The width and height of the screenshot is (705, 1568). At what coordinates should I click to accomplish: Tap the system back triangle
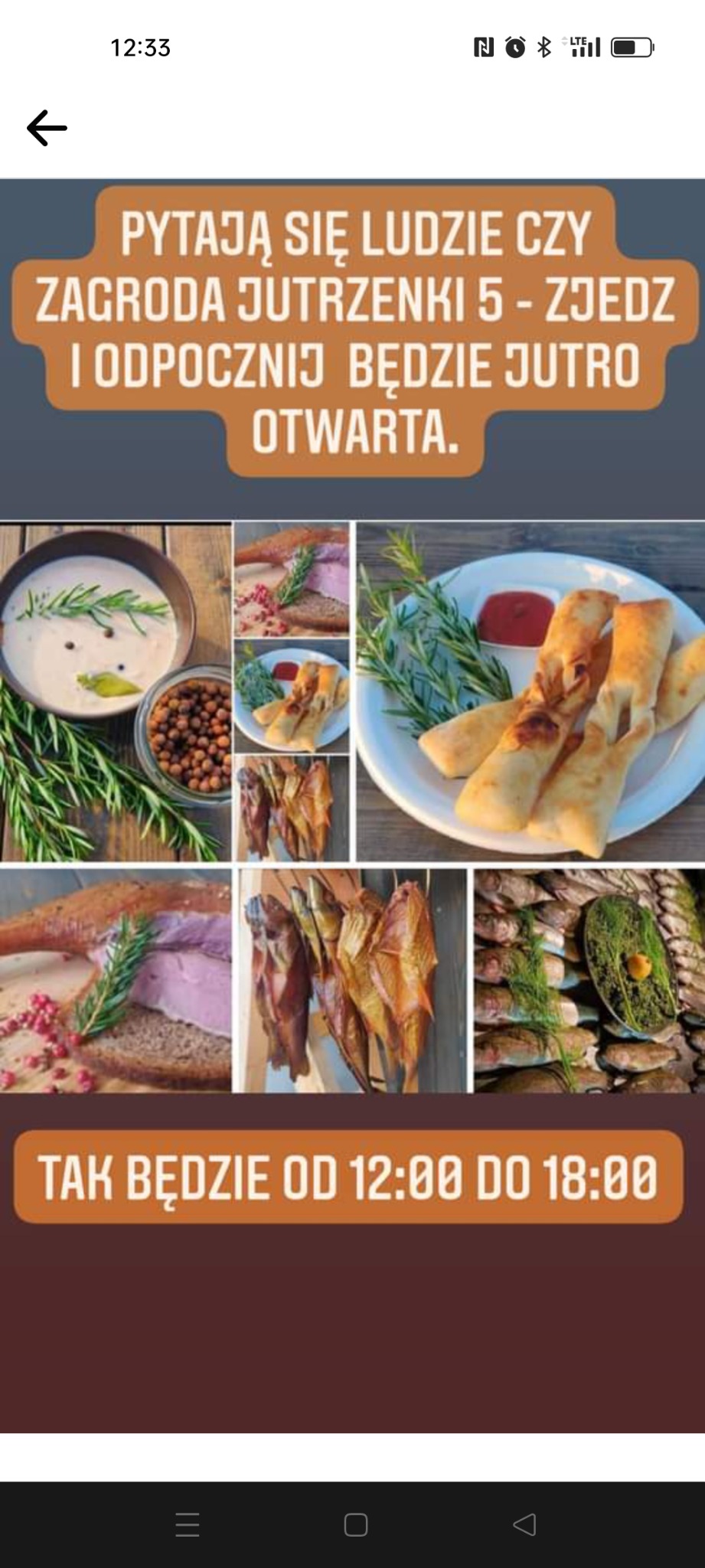(x=524, y=1524)
